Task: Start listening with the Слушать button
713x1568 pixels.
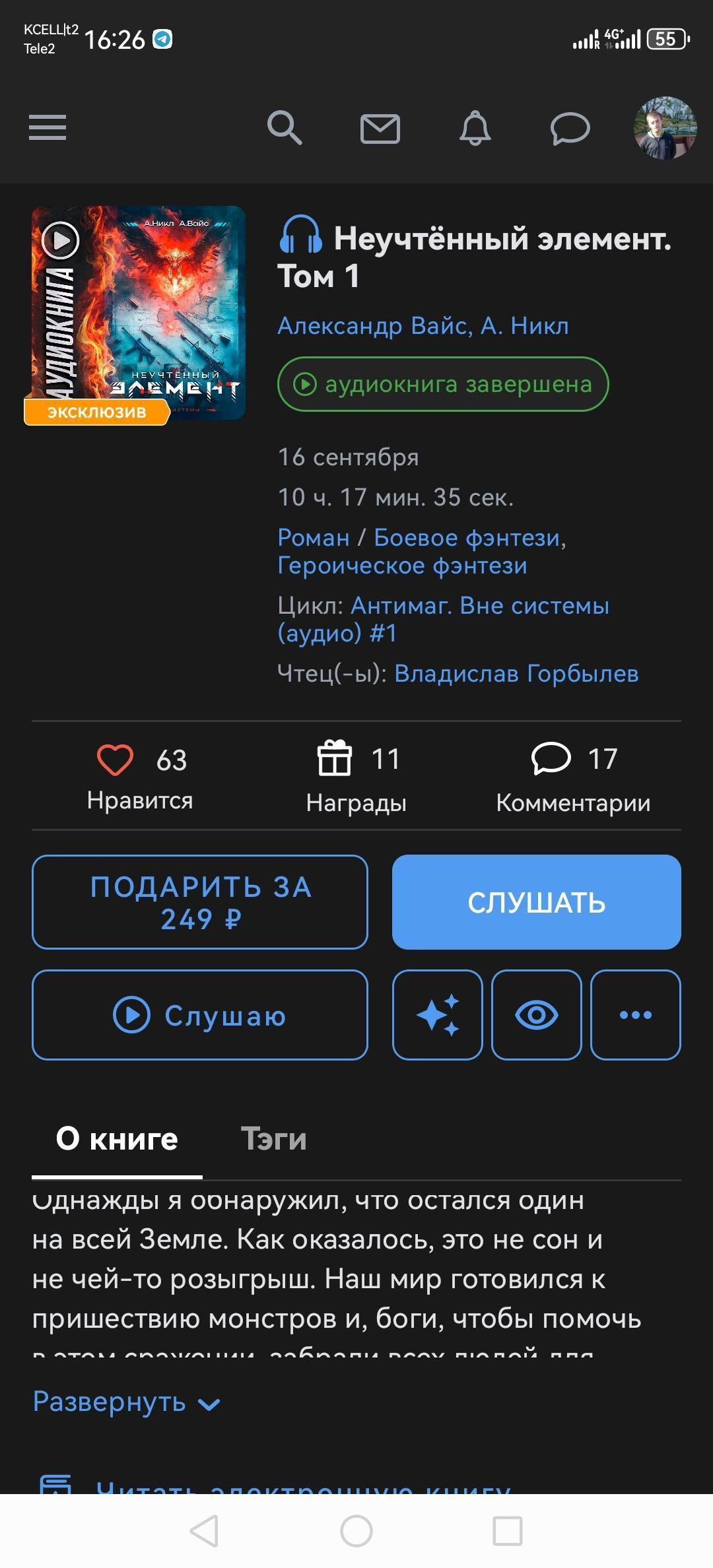Action: [x=536, y=902]
